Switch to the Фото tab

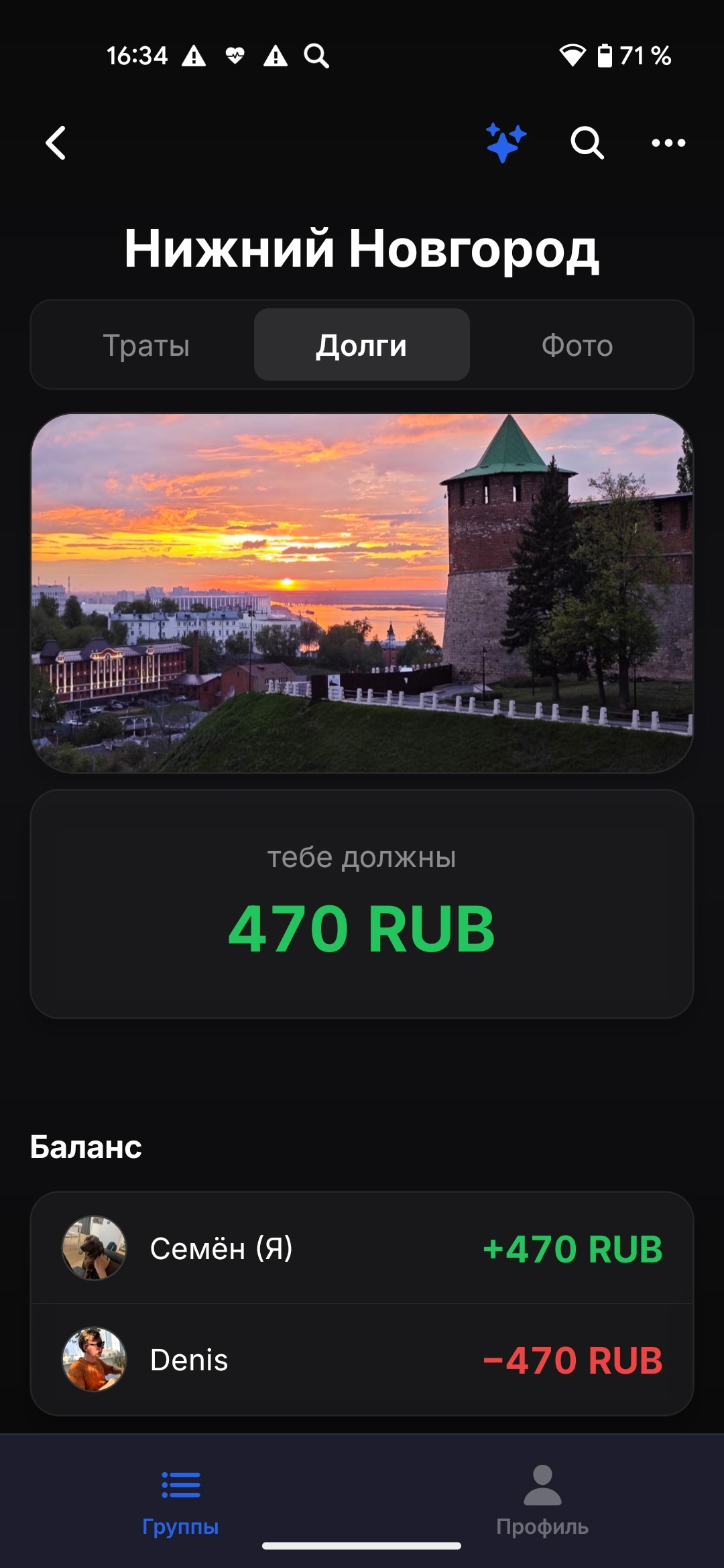point(577,345)
